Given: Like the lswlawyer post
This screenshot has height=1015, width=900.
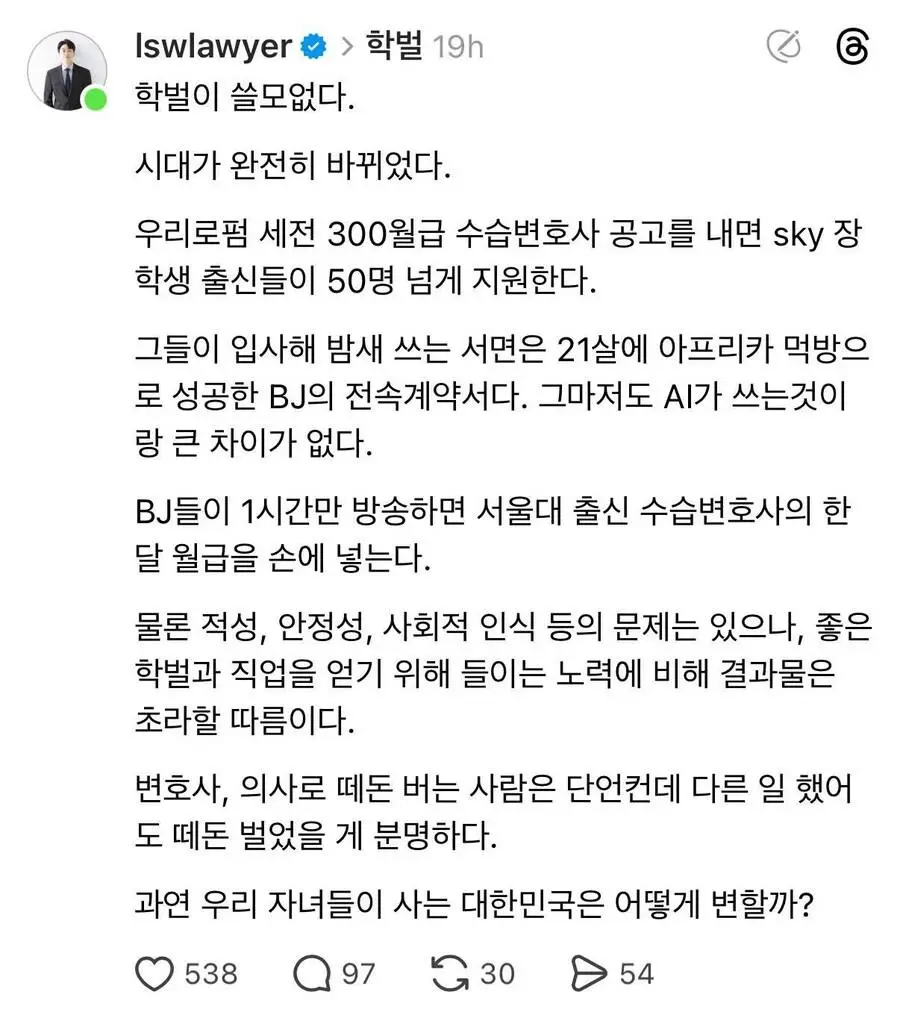Looking at the screenshot, I should tap(156, 973).
